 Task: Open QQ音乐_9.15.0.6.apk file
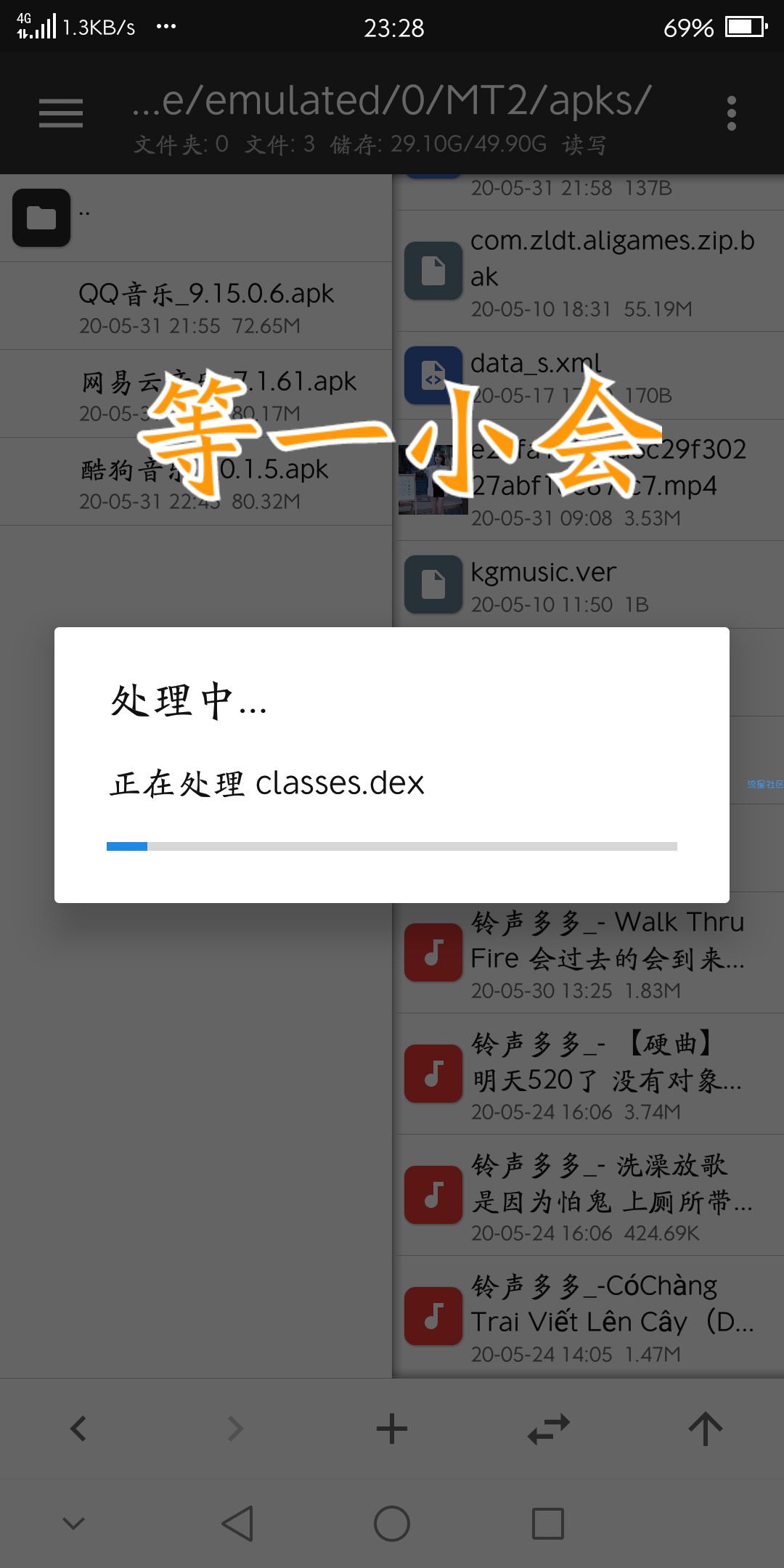click(207, 306)
